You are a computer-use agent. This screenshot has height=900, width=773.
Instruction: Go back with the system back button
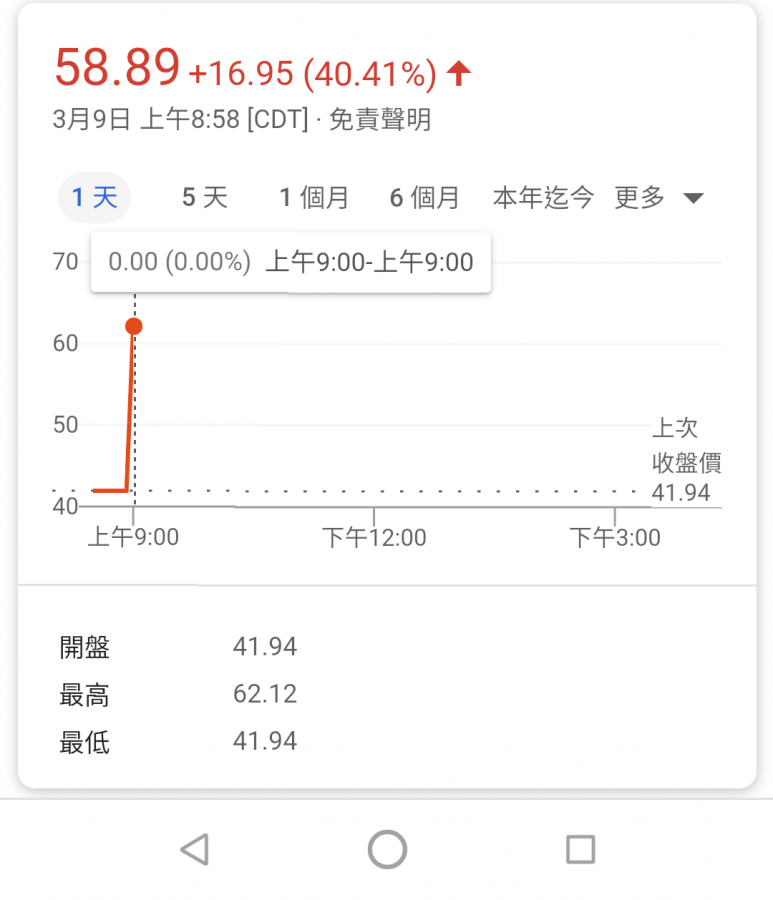coord(194,849)
